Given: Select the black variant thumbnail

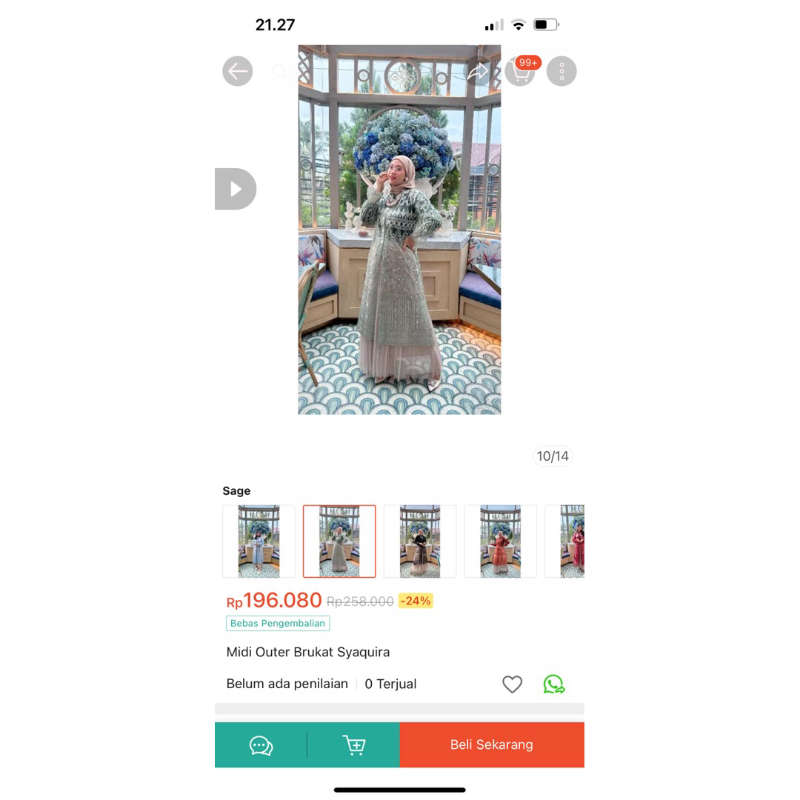Looking at the screenshot, I should coord(420,541).
